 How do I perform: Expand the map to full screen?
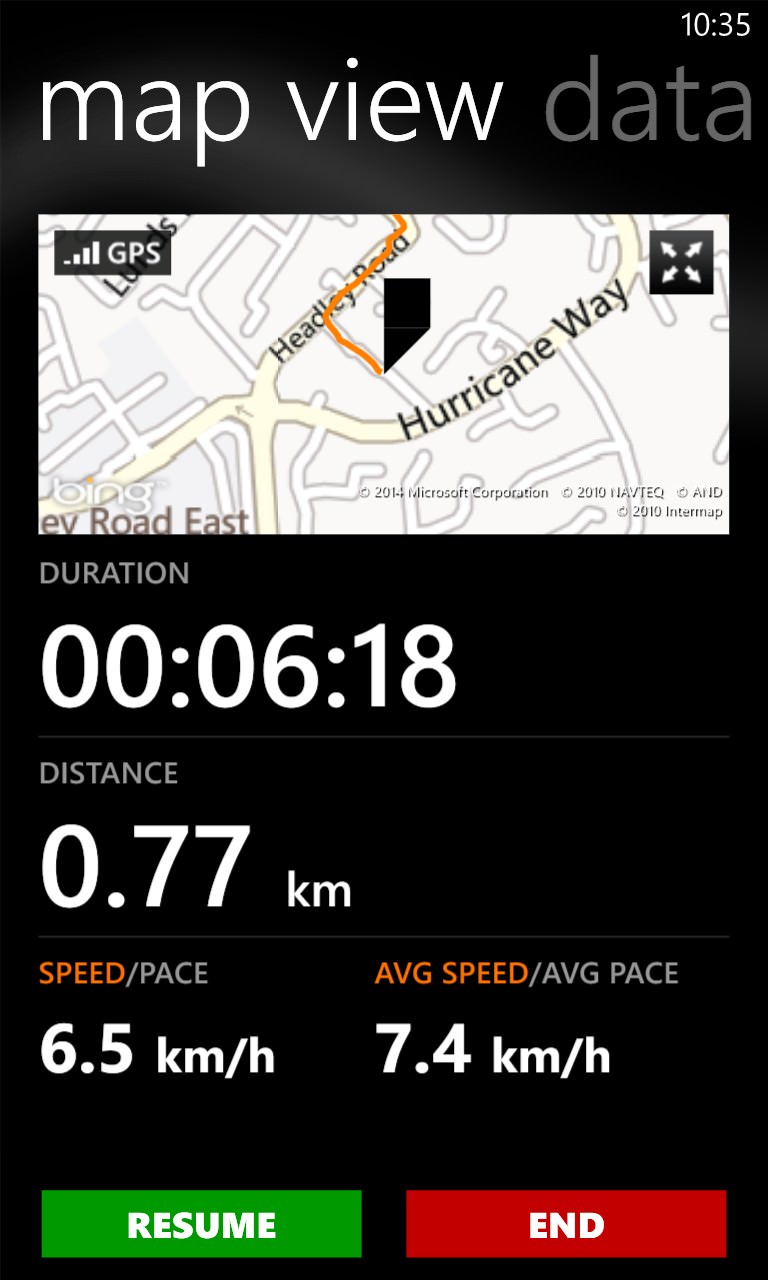click(681, 262)
